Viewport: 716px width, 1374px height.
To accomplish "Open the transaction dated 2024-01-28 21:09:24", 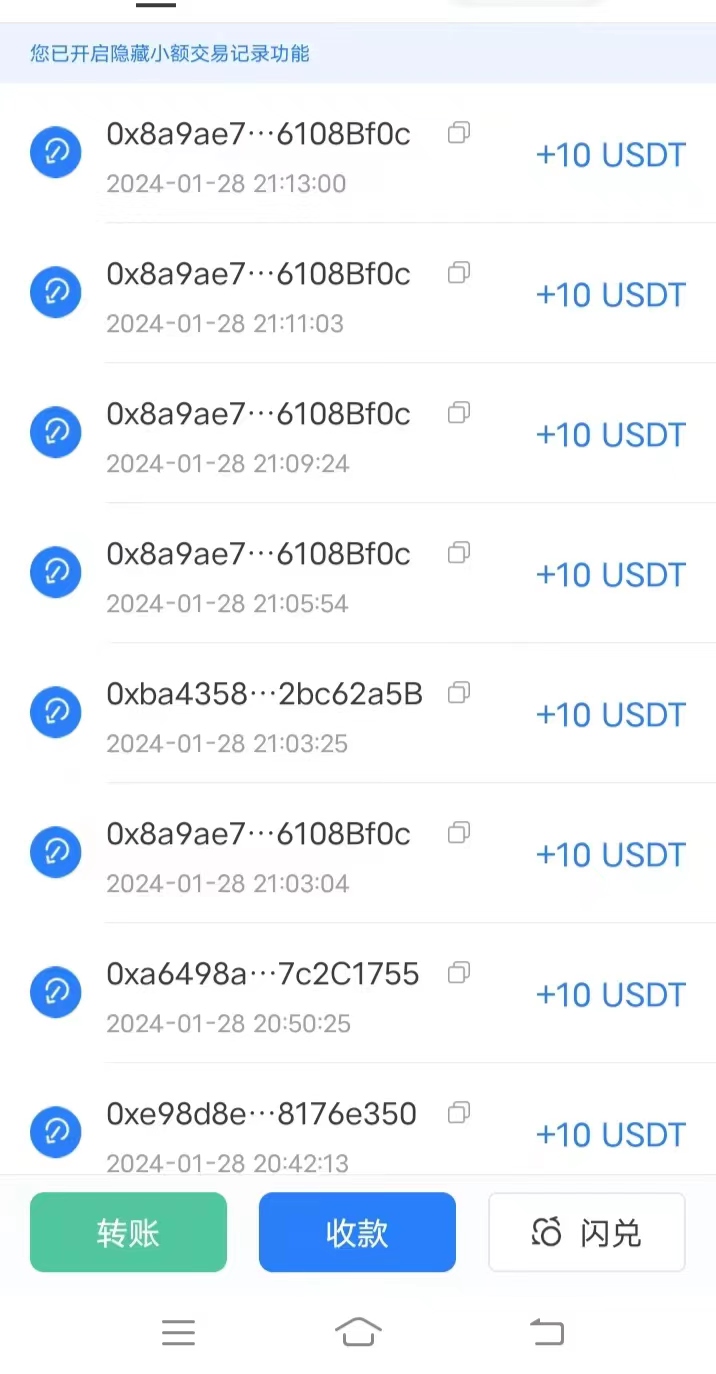I will tap(358, 433).
